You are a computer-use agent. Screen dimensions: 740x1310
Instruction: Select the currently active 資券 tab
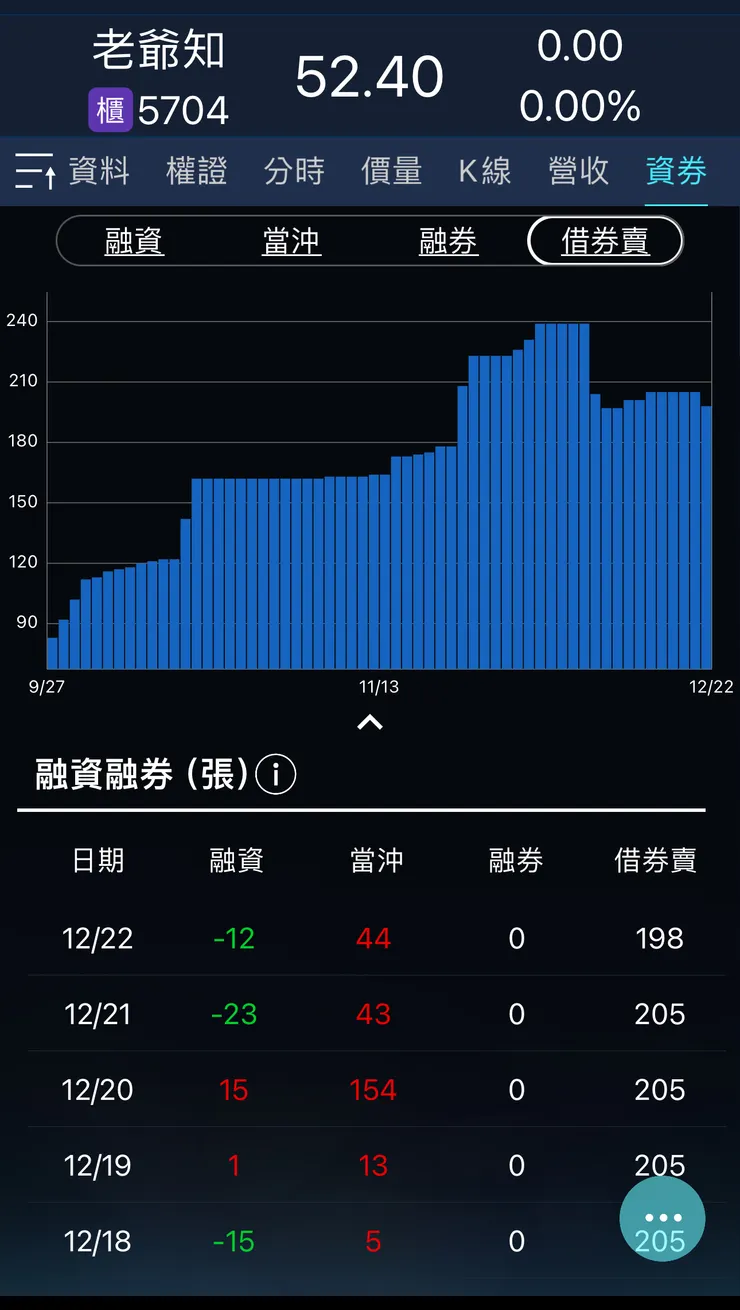675,171
